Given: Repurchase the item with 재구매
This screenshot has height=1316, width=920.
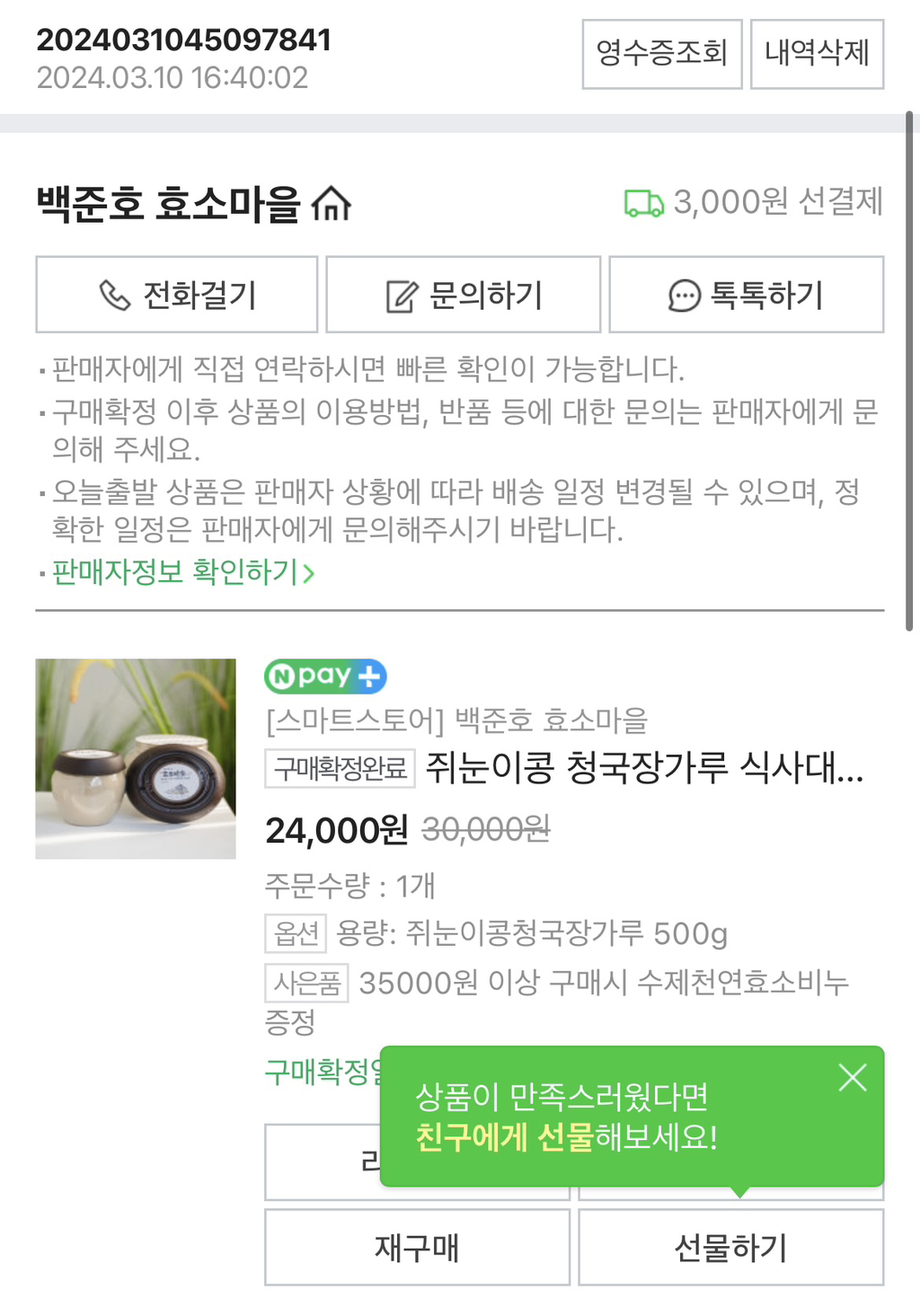Looking at the screenshot, I should 417,1247.
